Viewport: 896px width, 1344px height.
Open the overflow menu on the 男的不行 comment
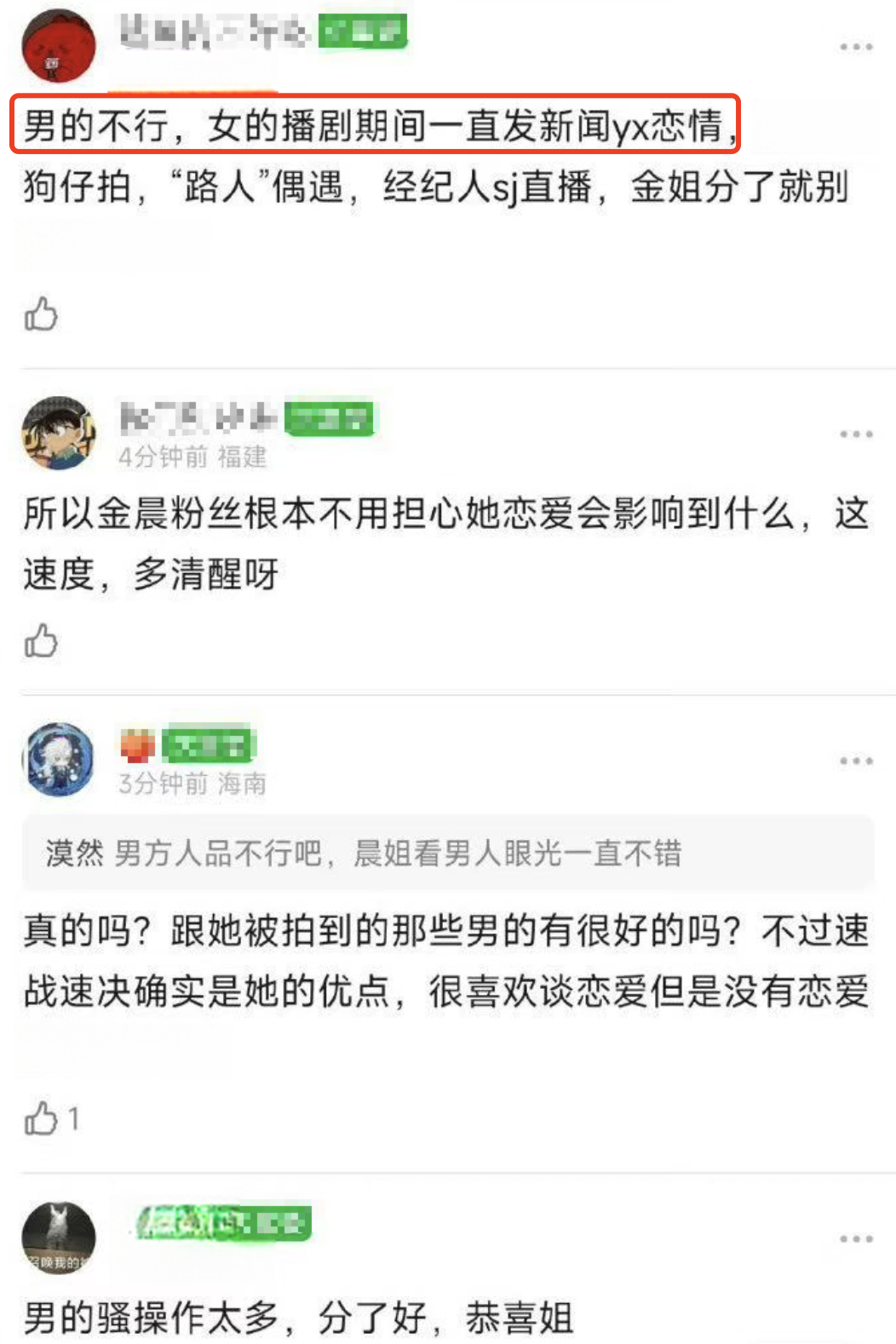pyautogui.click(x=855, y=47)
